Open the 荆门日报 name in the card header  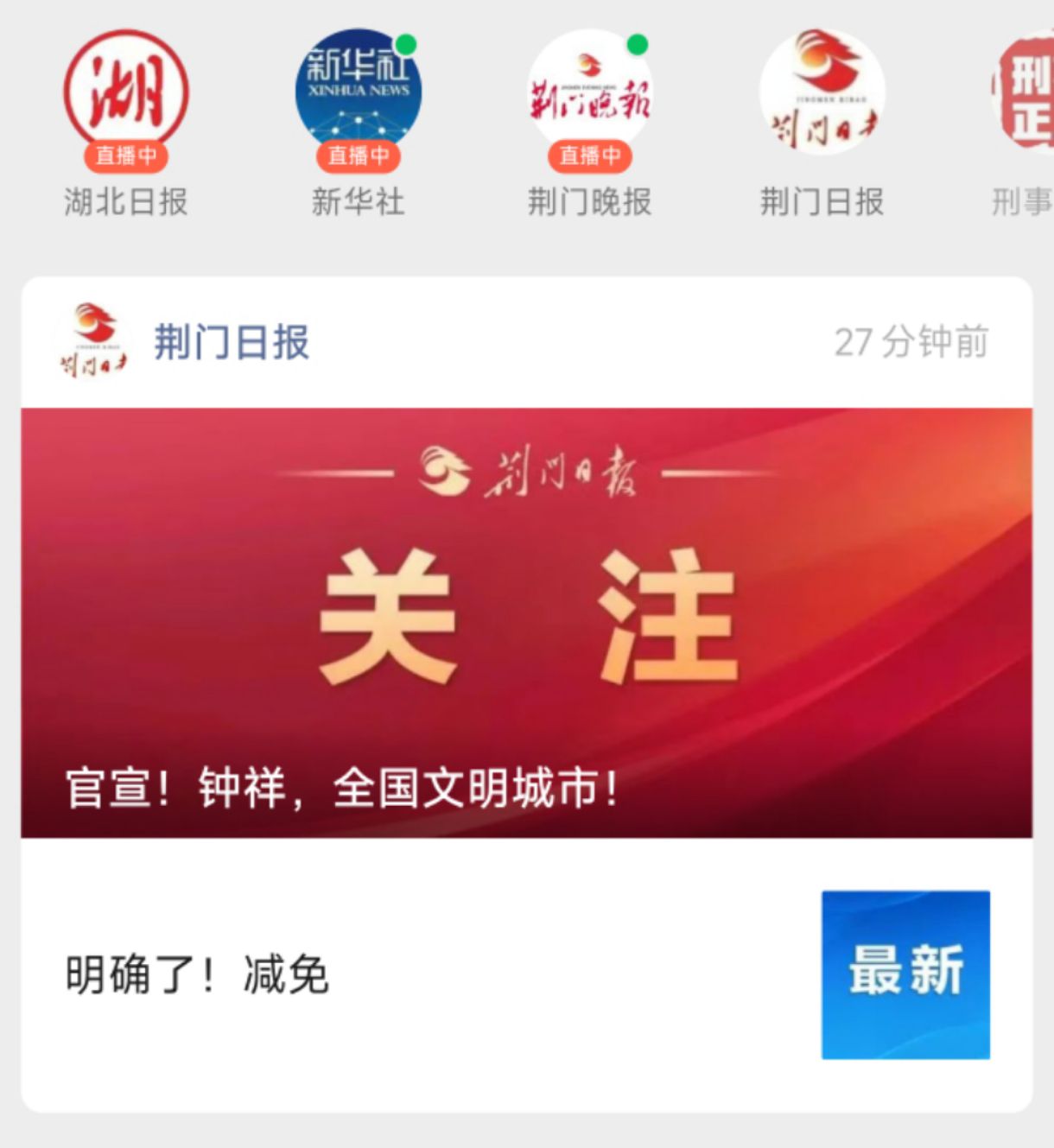232,342
